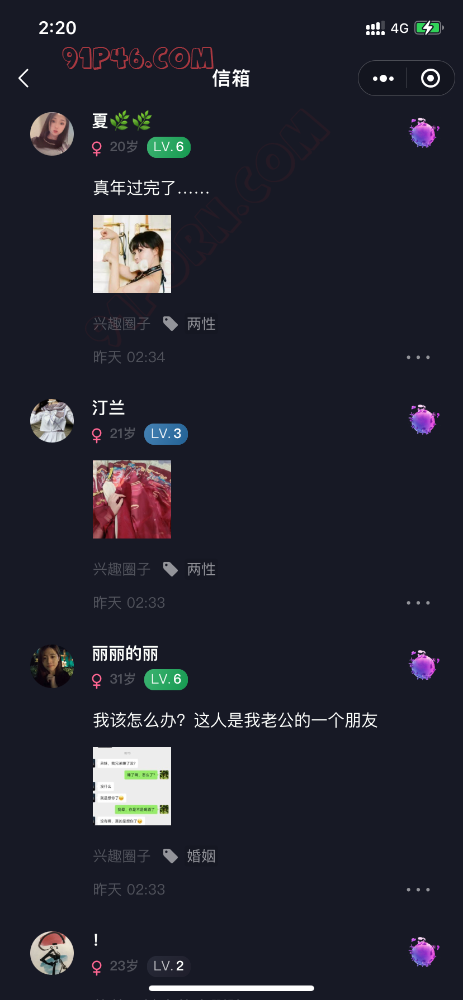Tap the purple planet icon beside 丽丽的丽
The image size is (463, 1000).
(423, 665)
